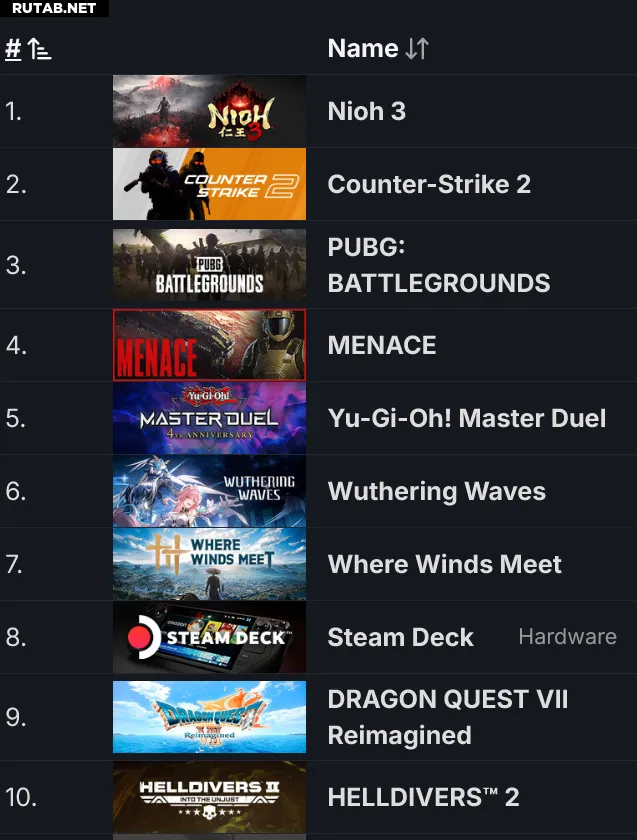Viewport: 637px width, 840px height.
Task: Sort the list by rank number
Action: pyautogui.click(x=28, y=49)
